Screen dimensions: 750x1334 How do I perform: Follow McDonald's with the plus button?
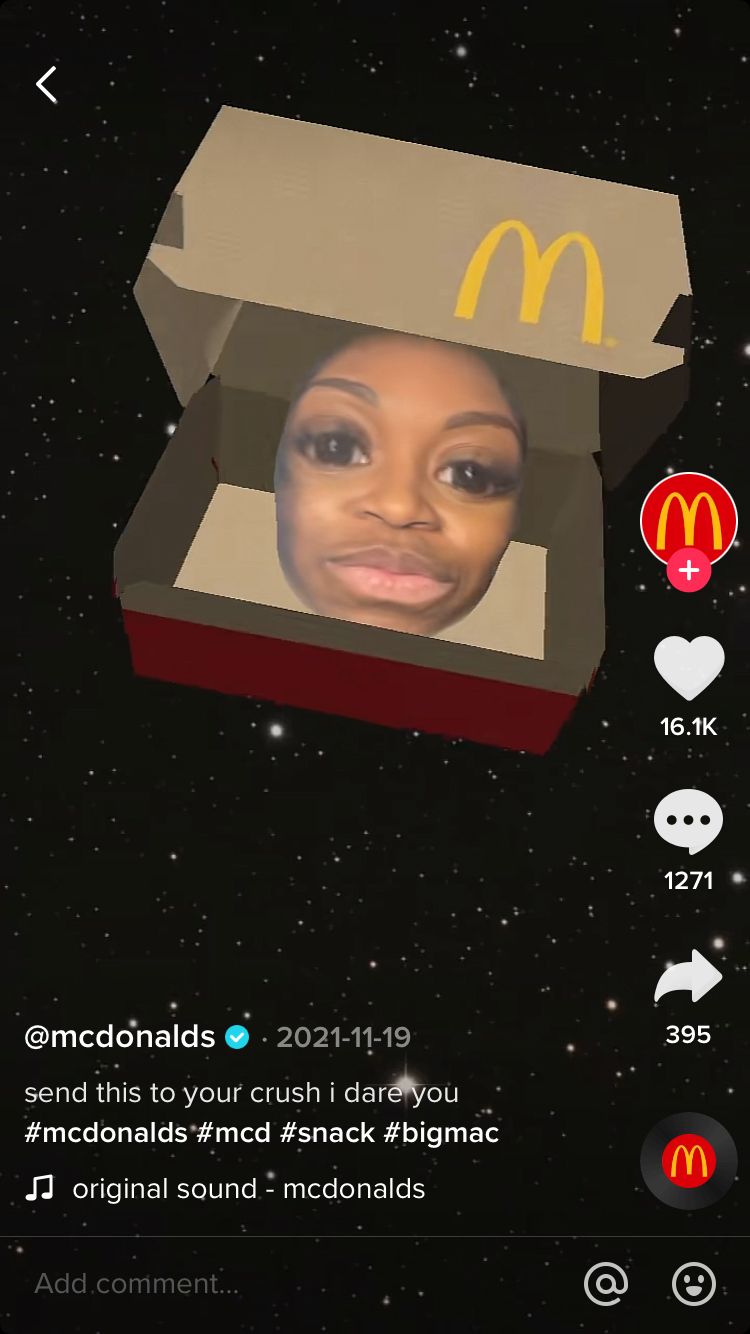688,571
